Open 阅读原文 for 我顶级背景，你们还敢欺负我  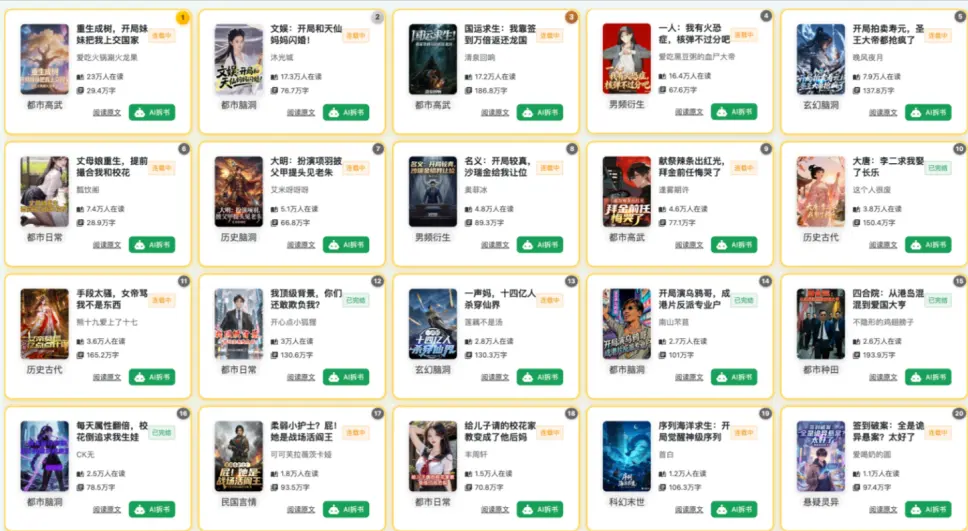pos(301,377)
